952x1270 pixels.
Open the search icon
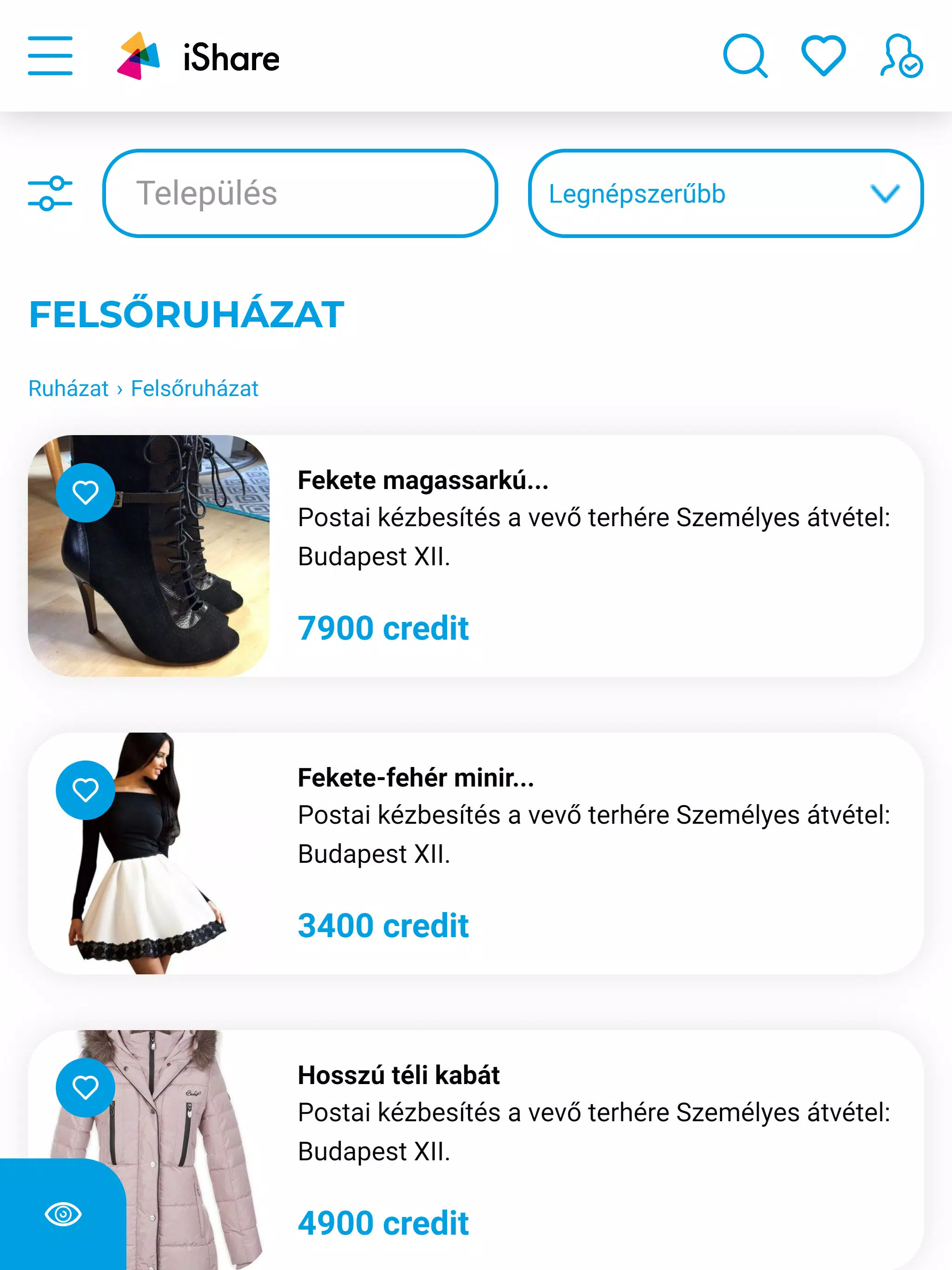pos(745,56)
